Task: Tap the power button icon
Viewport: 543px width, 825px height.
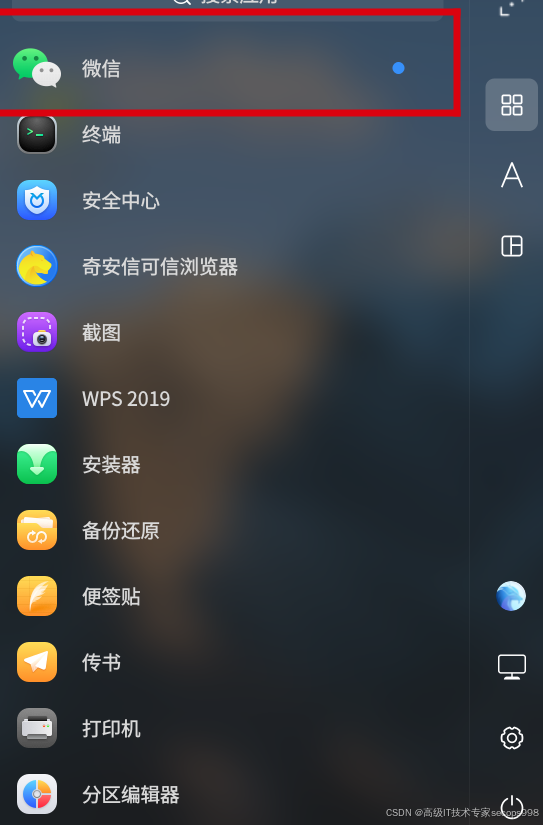Action: pyautogui.click(x=511, y=807)
